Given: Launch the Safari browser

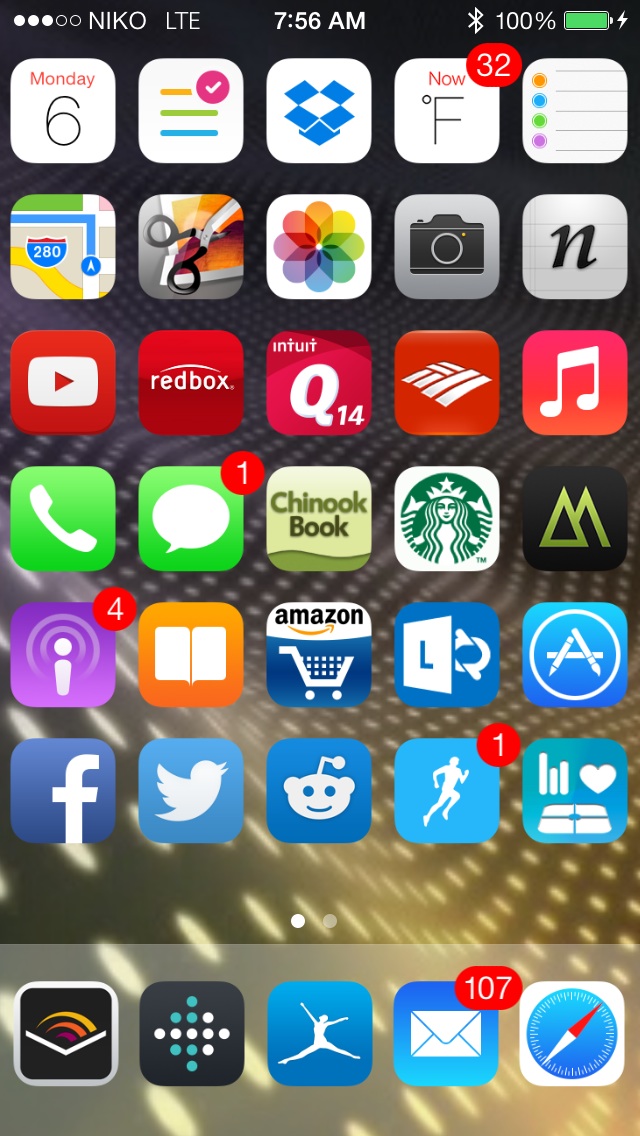Looking at the screenshot, I should click(x=572, y=1033).
